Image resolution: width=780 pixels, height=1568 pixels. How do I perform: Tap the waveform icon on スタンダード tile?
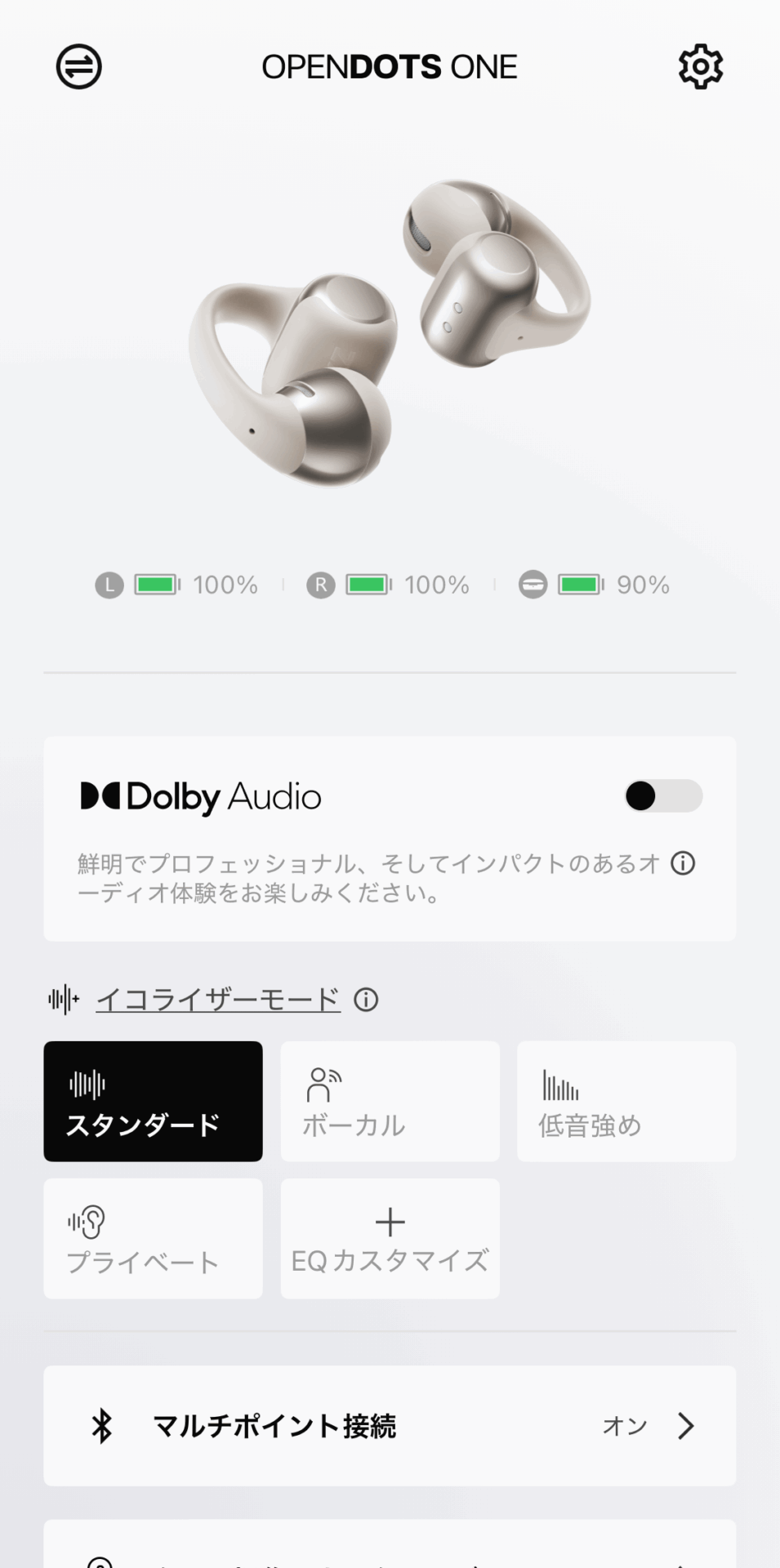coord(87,1084)
